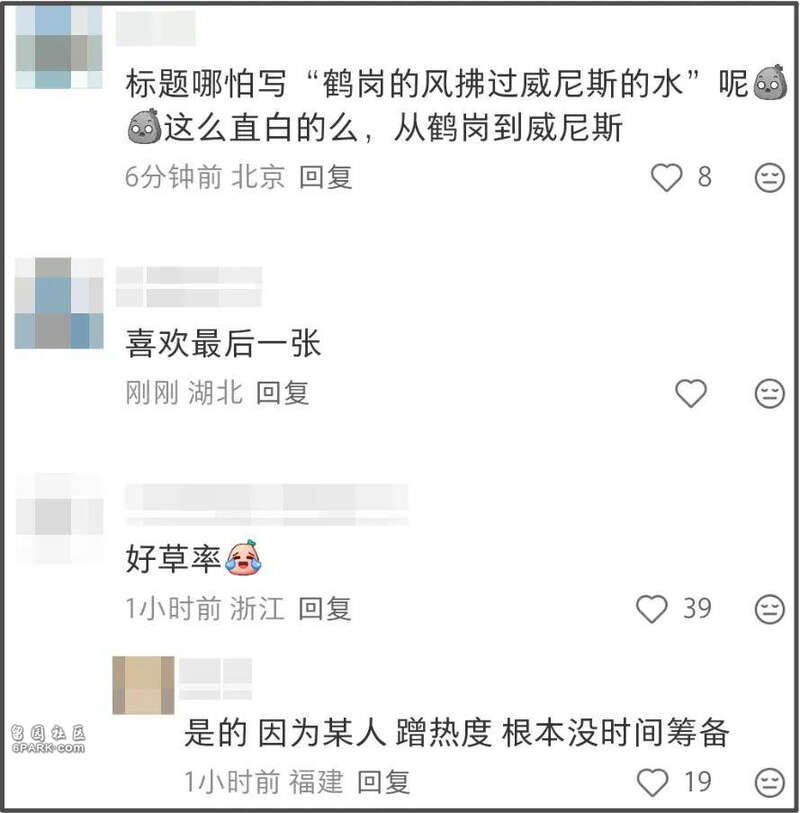
Task: Open the avatar of the 好草率 commenter
Action: [59, 517]
